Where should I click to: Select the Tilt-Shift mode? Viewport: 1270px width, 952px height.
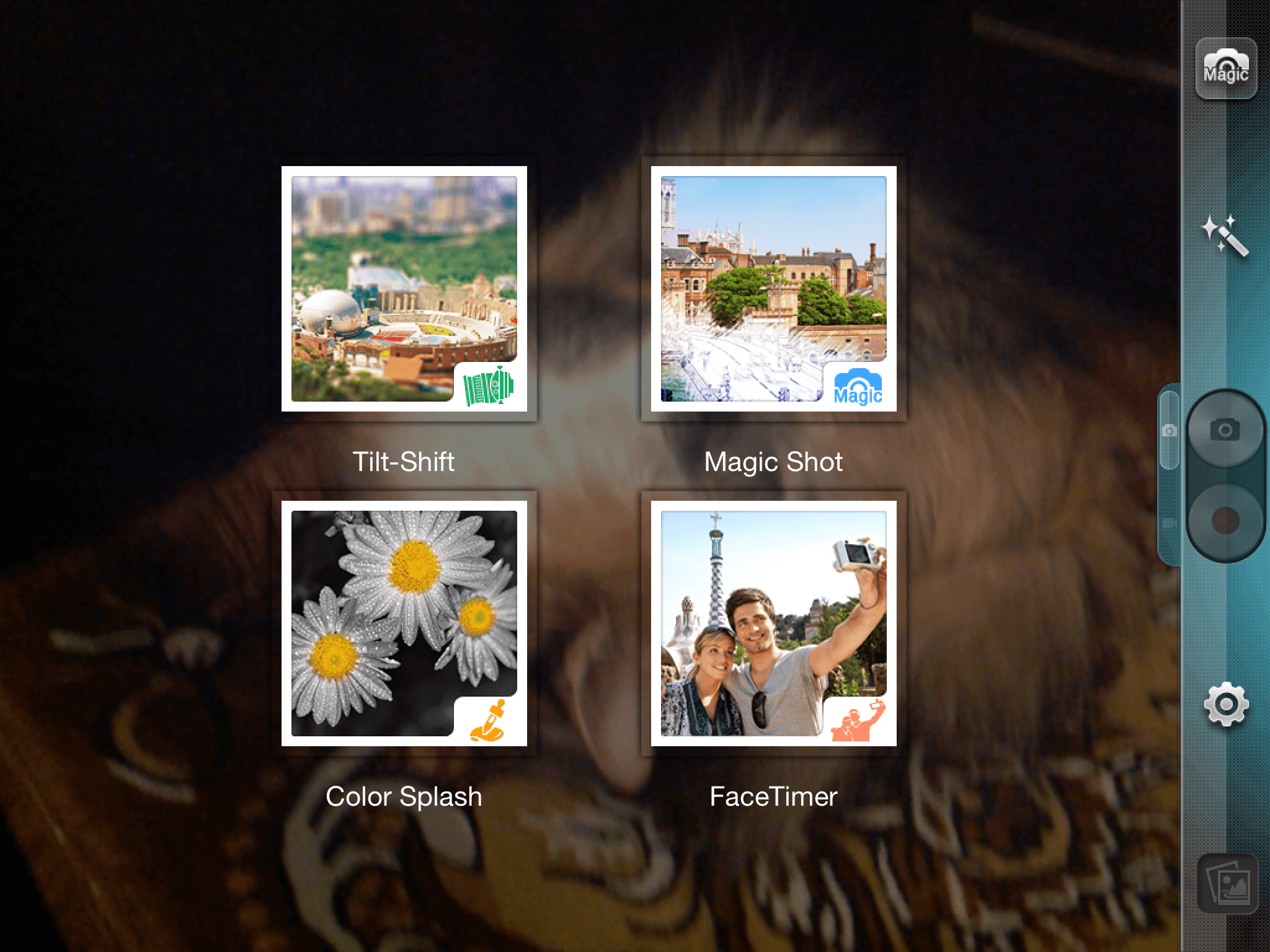404,289
